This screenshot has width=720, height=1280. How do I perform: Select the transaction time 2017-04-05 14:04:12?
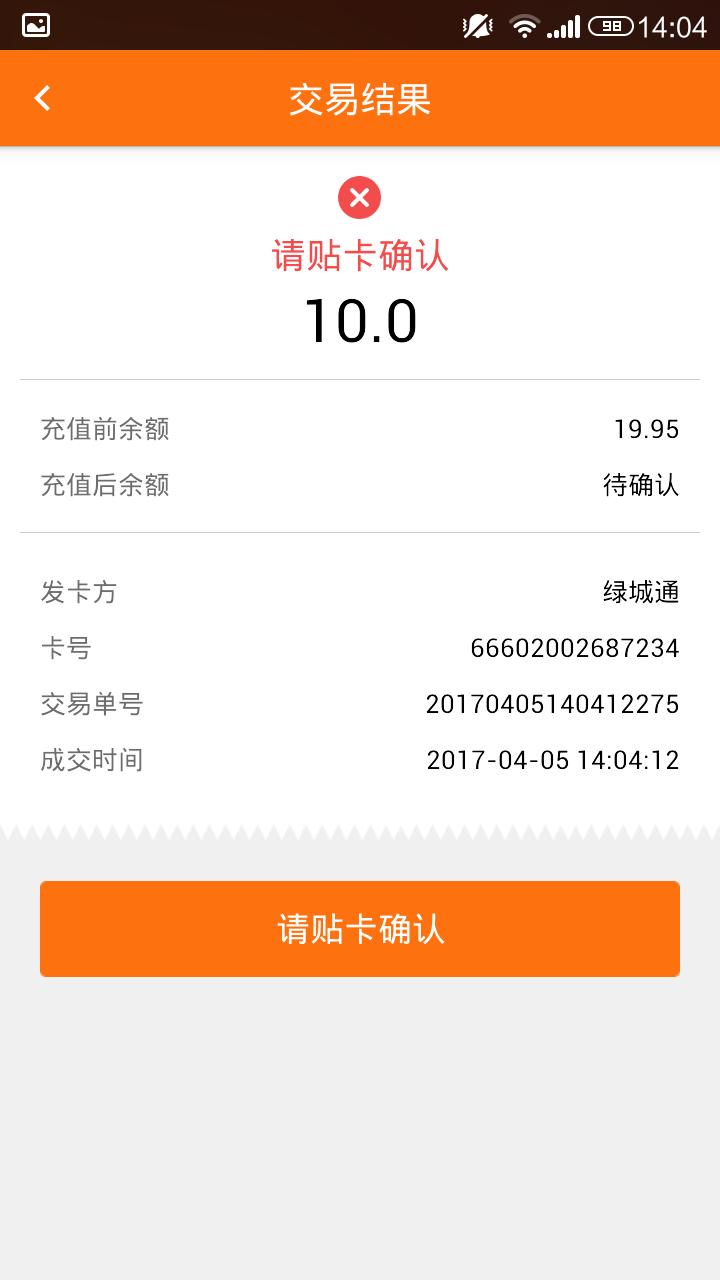point(553,760)
